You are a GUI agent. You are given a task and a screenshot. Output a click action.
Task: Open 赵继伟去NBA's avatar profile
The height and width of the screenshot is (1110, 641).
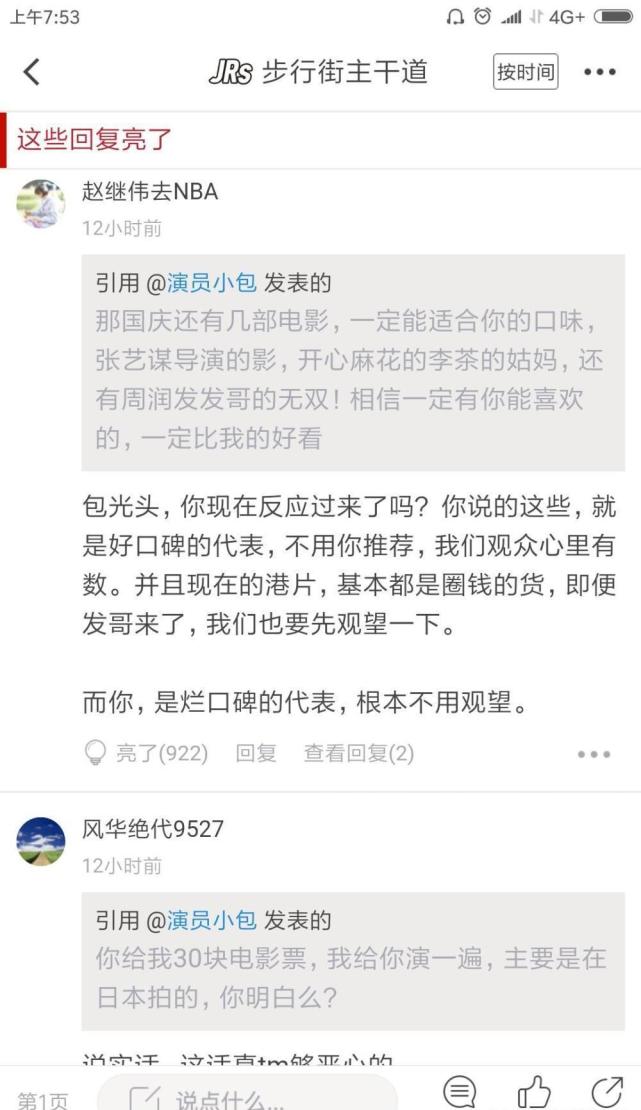pyautogui.click(x=41, y=205)
